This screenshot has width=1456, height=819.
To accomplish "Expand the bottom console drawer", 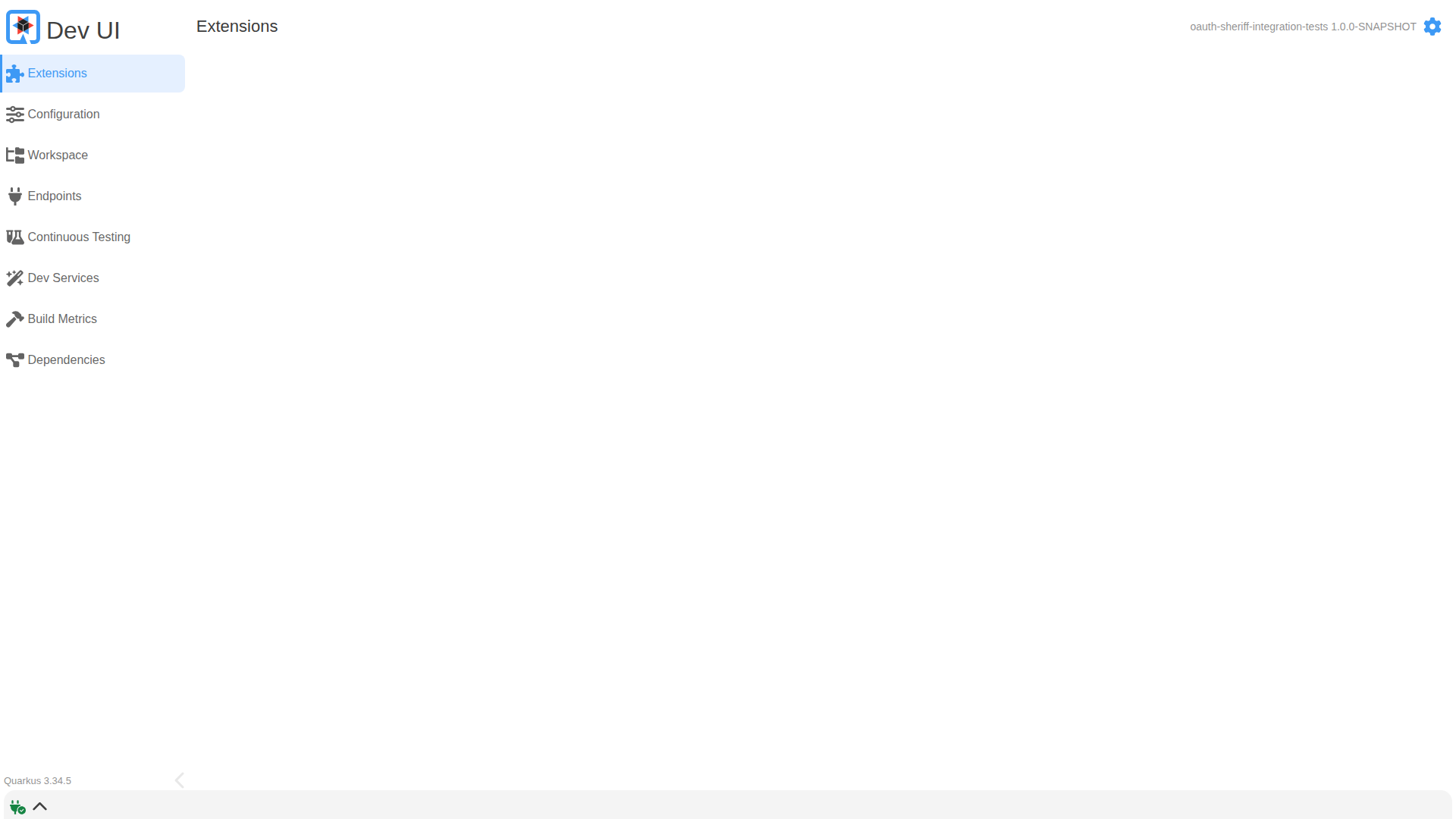I will pyautogui.click(x=40, y=807).
